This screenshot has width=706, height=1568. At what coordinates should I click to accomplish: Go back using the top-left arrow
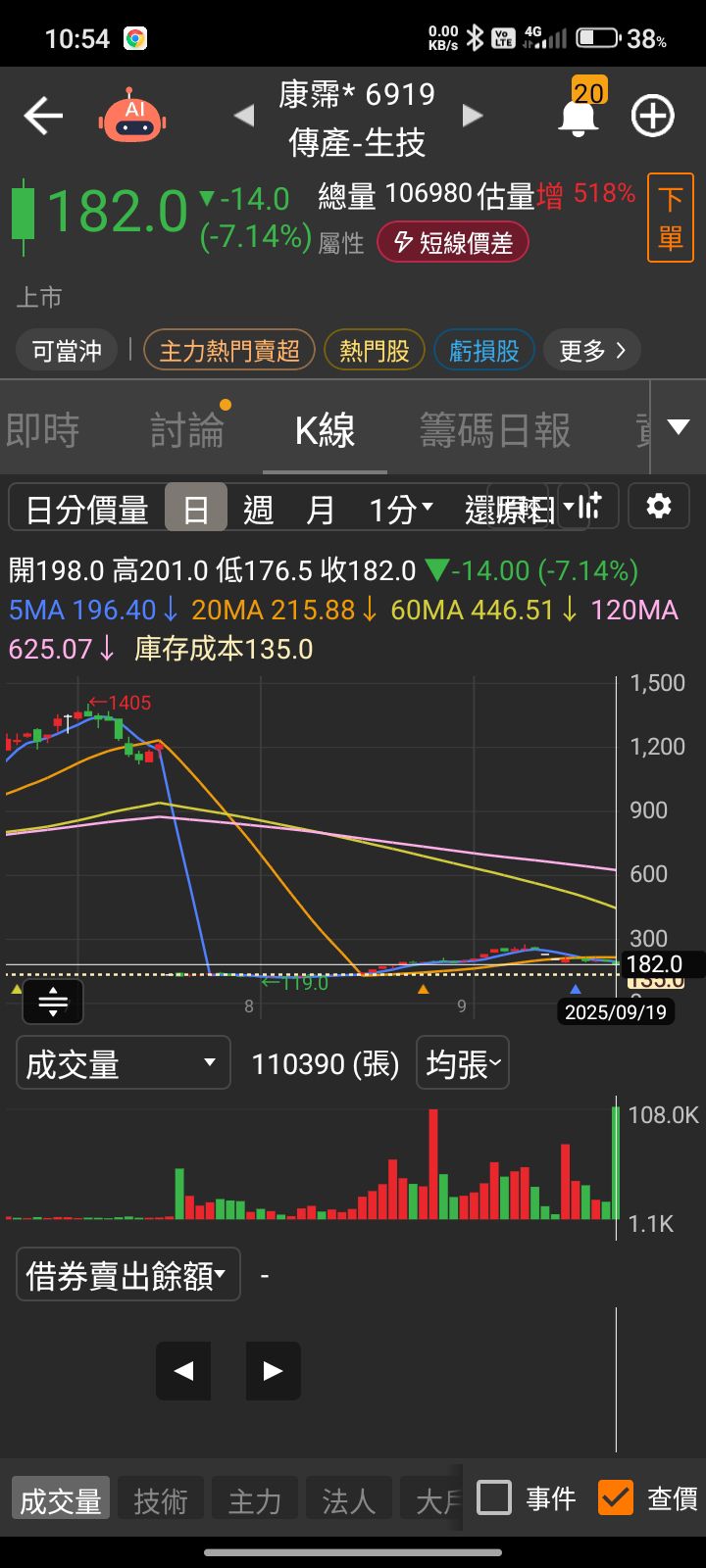pyautogui.click(x=43, y=117)
